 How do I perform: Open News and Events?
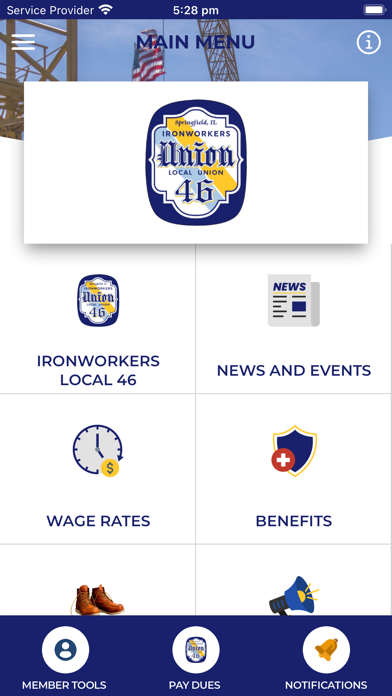click(294, 318)
